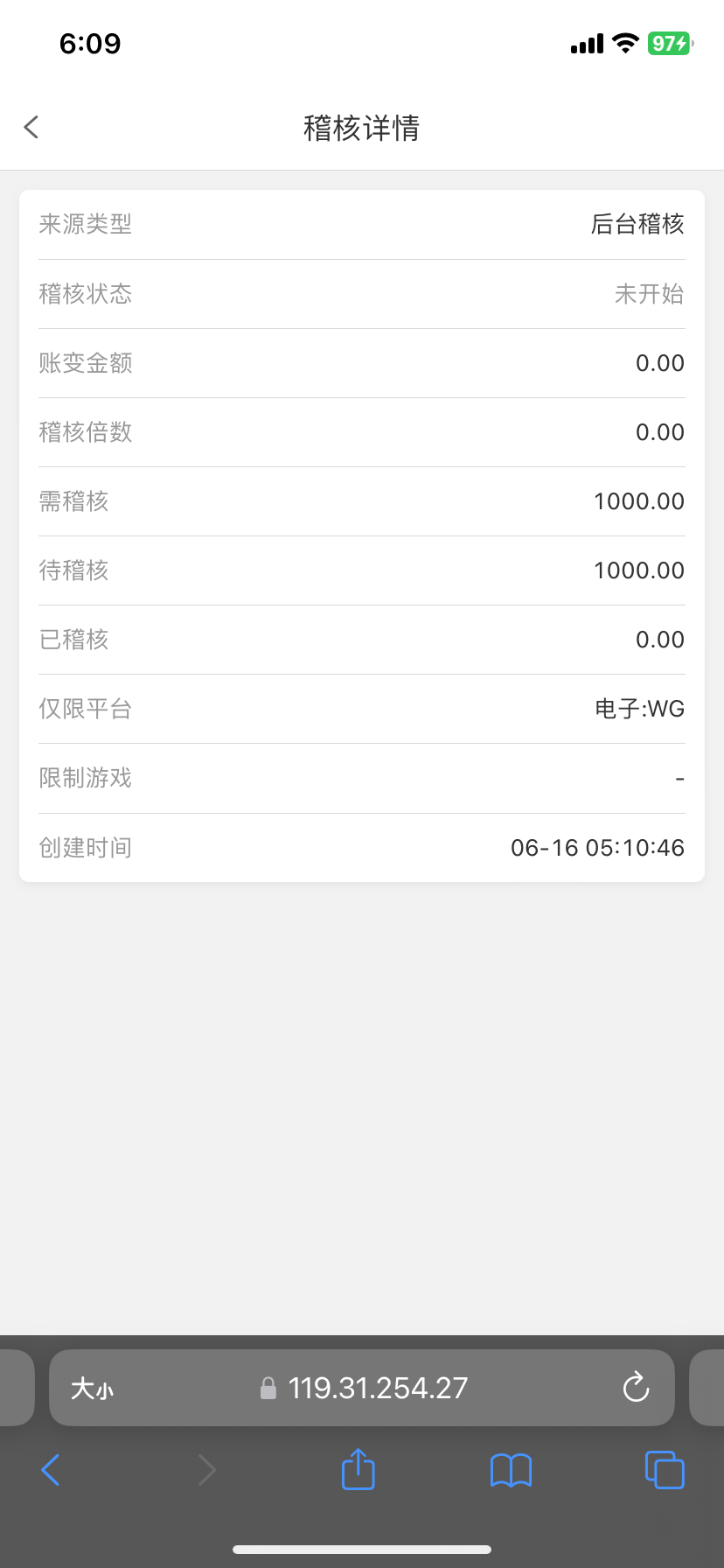This screenshot has height=1568, width=724.
Task: Open Safari bookmarks
Action: [x=511, y=1470]
